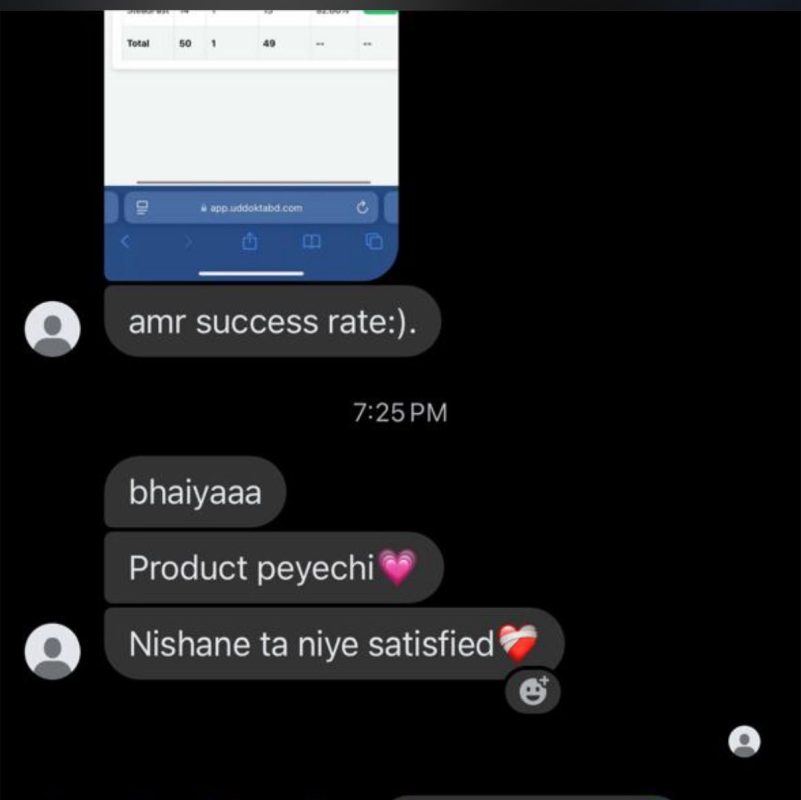Open the shared uddoktabd screenshot image
This screenshot has height=800, width=801.
coord(251,140)
